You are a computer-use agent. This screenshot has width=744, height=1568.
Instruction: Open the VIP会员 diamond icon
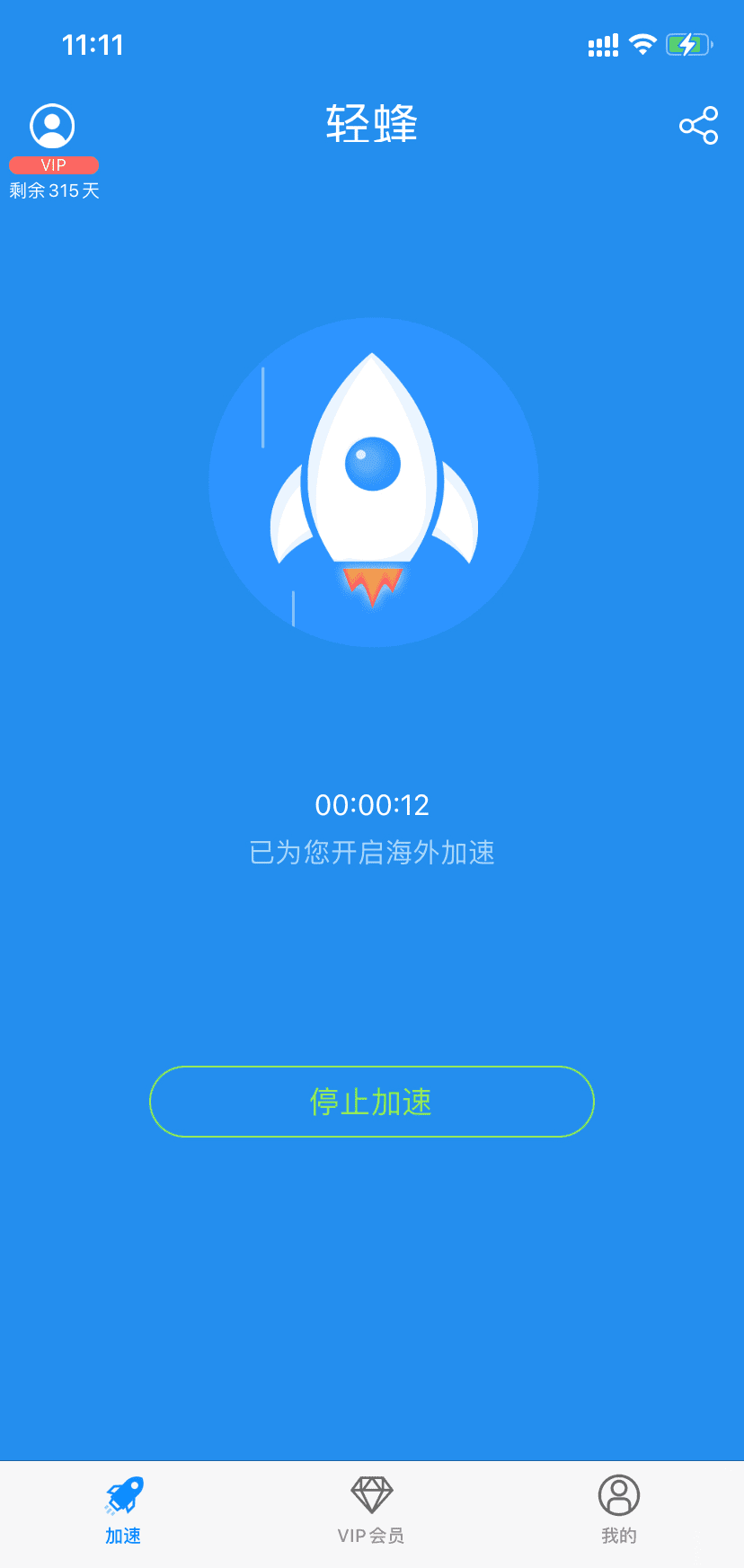pos(371,1492)
